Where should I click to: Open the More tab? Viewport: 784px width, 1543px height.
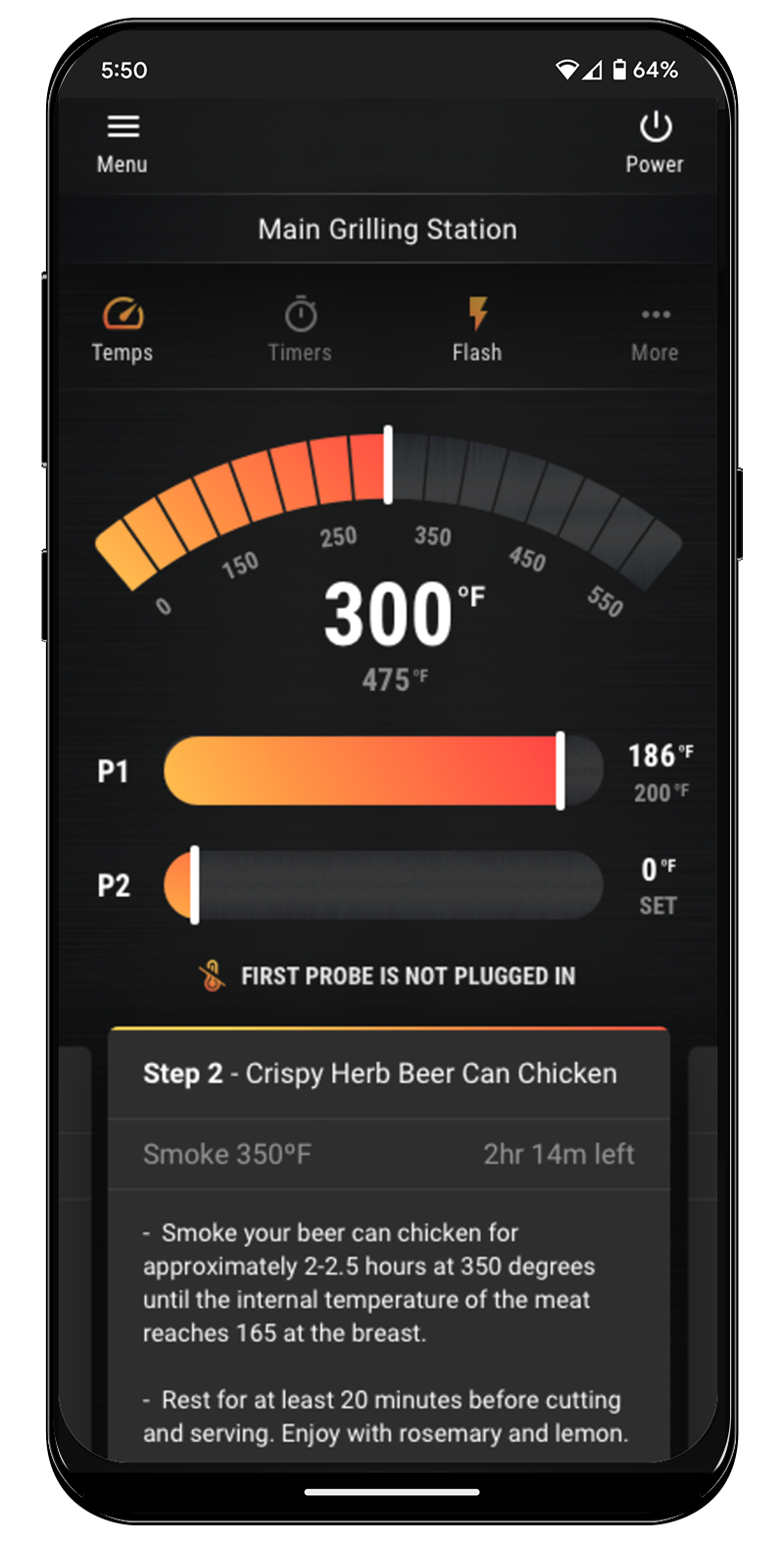point(655,331)
